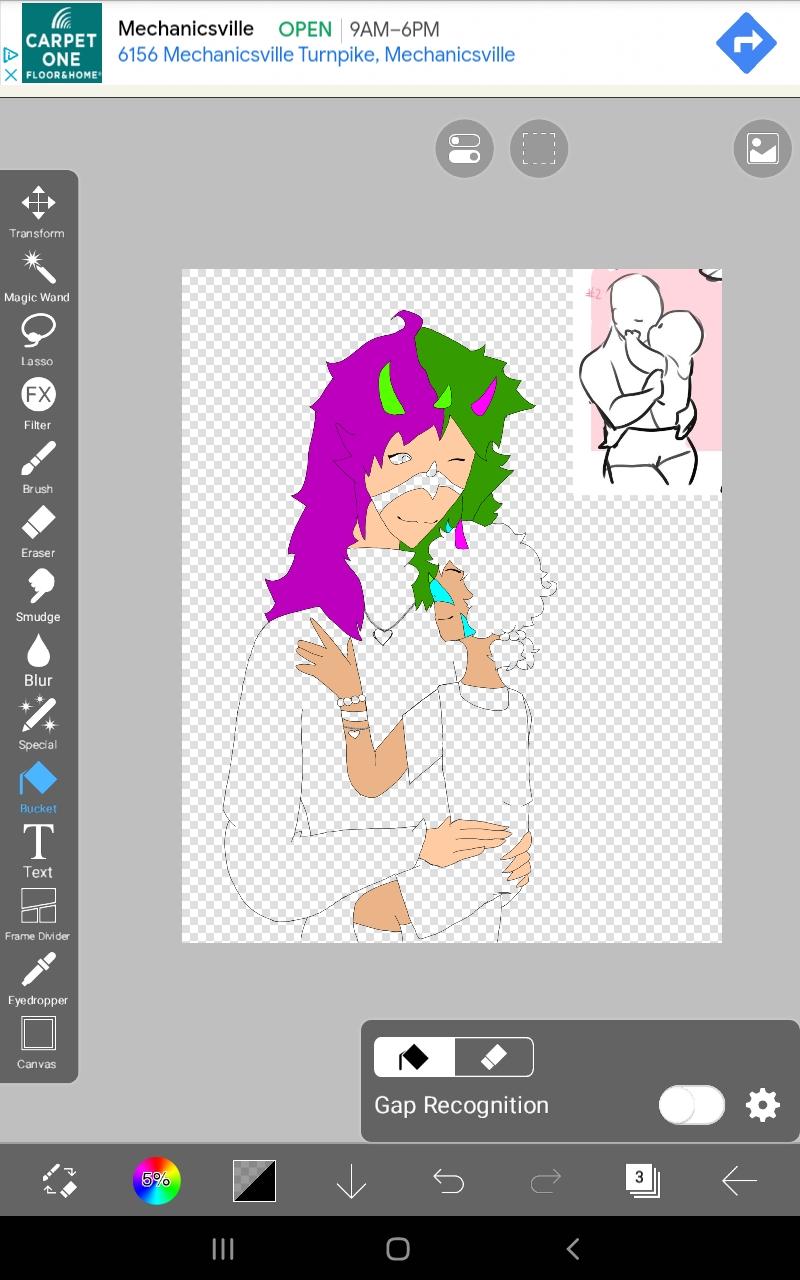
Task: Toggle Gap Recognition on
Action: click(692, 1105)
